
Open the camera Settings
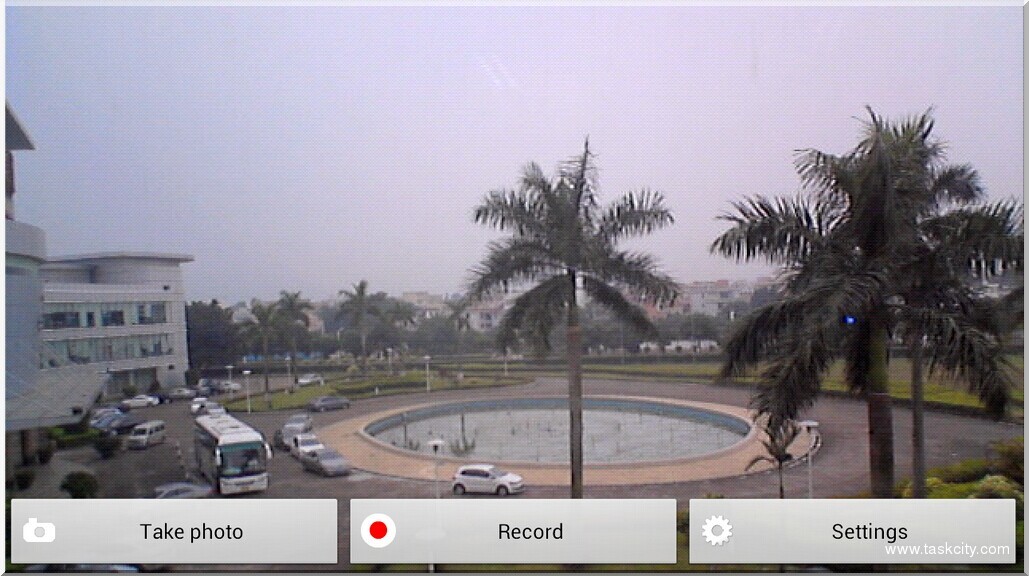(x=852, y=531)
